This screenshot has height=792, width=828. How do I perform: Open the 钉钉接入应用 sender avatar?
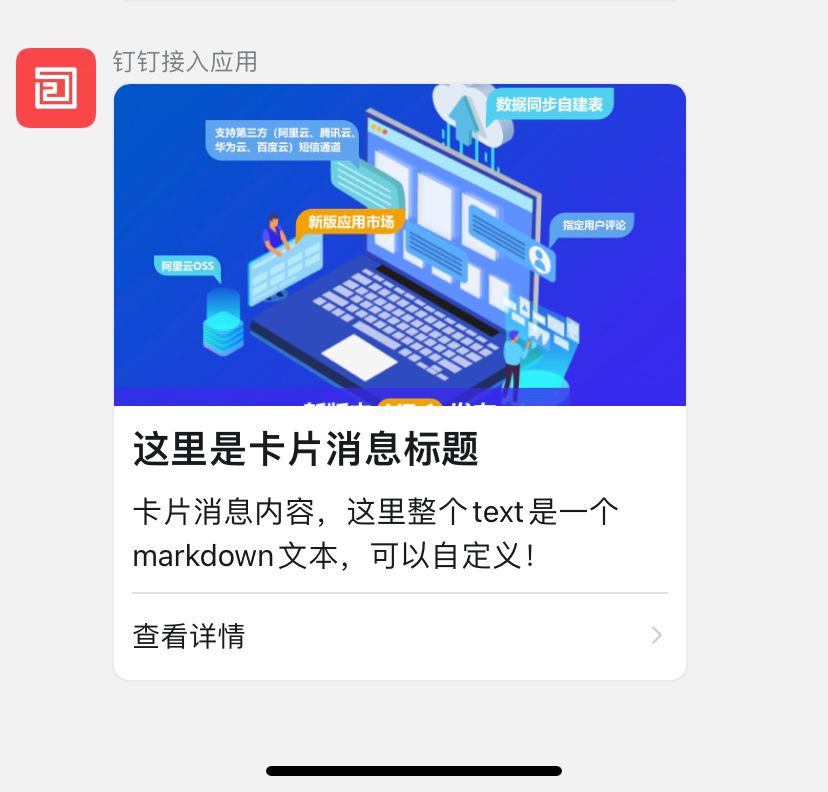click(56, 88)
